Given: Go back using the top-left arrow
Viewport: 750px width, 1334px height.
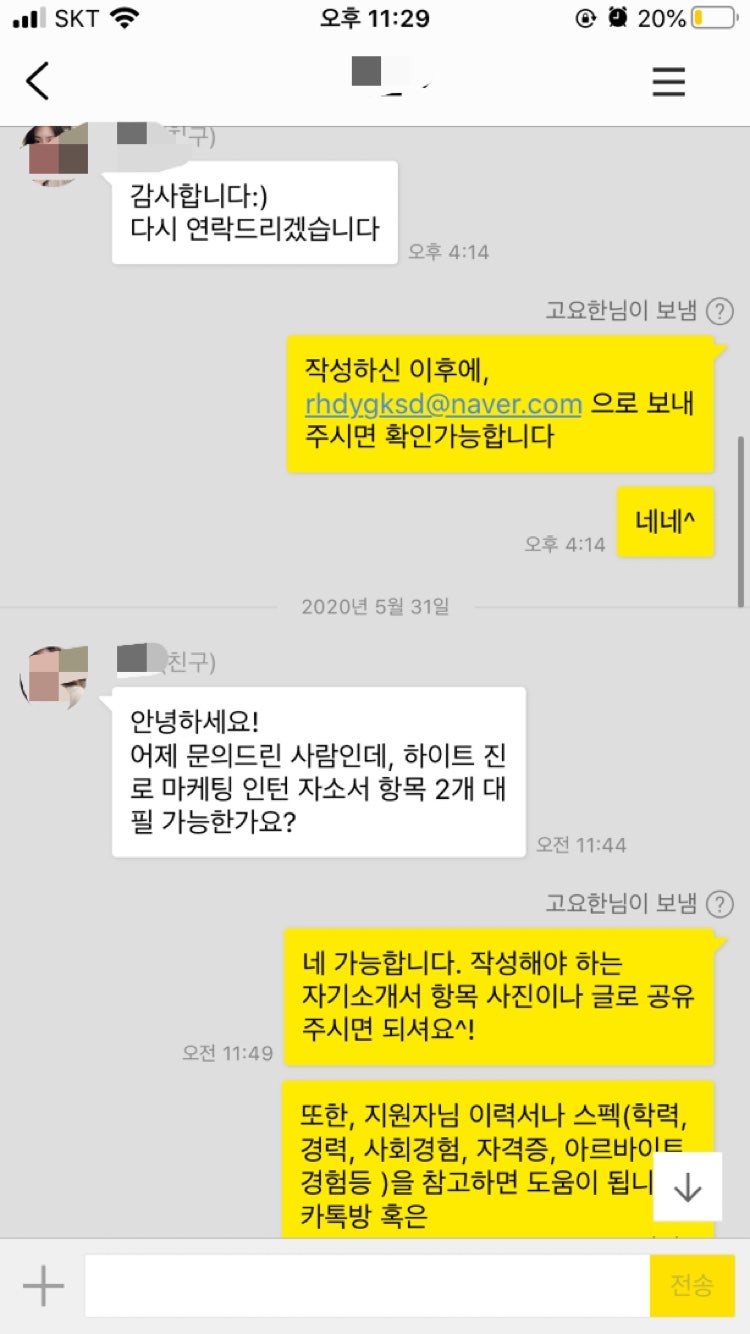Looking at the screenshot, I should tap(38, 81).
